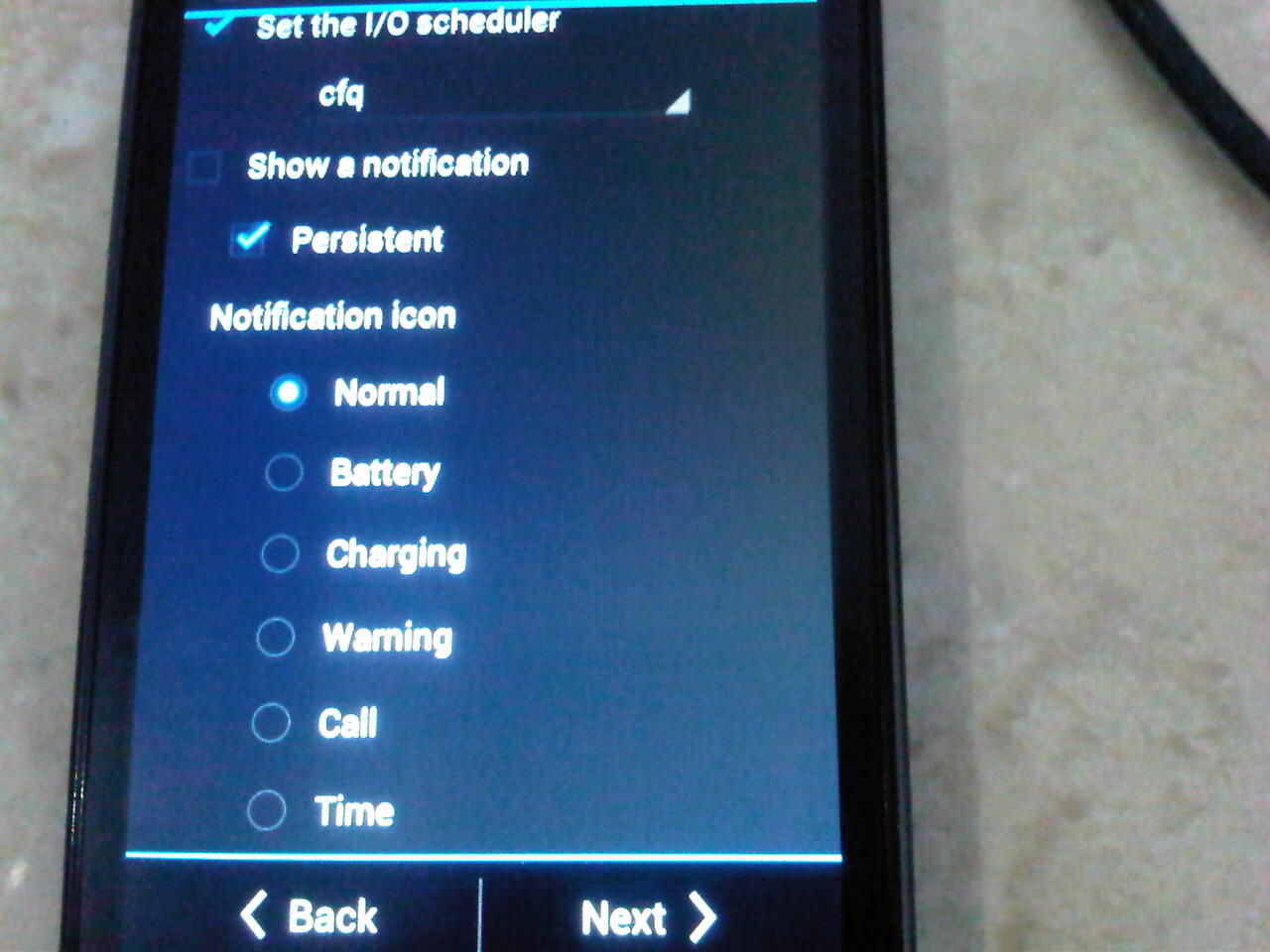Select the Call notification icon
This screenshot has width=1270, height=952.
(271, 723)
